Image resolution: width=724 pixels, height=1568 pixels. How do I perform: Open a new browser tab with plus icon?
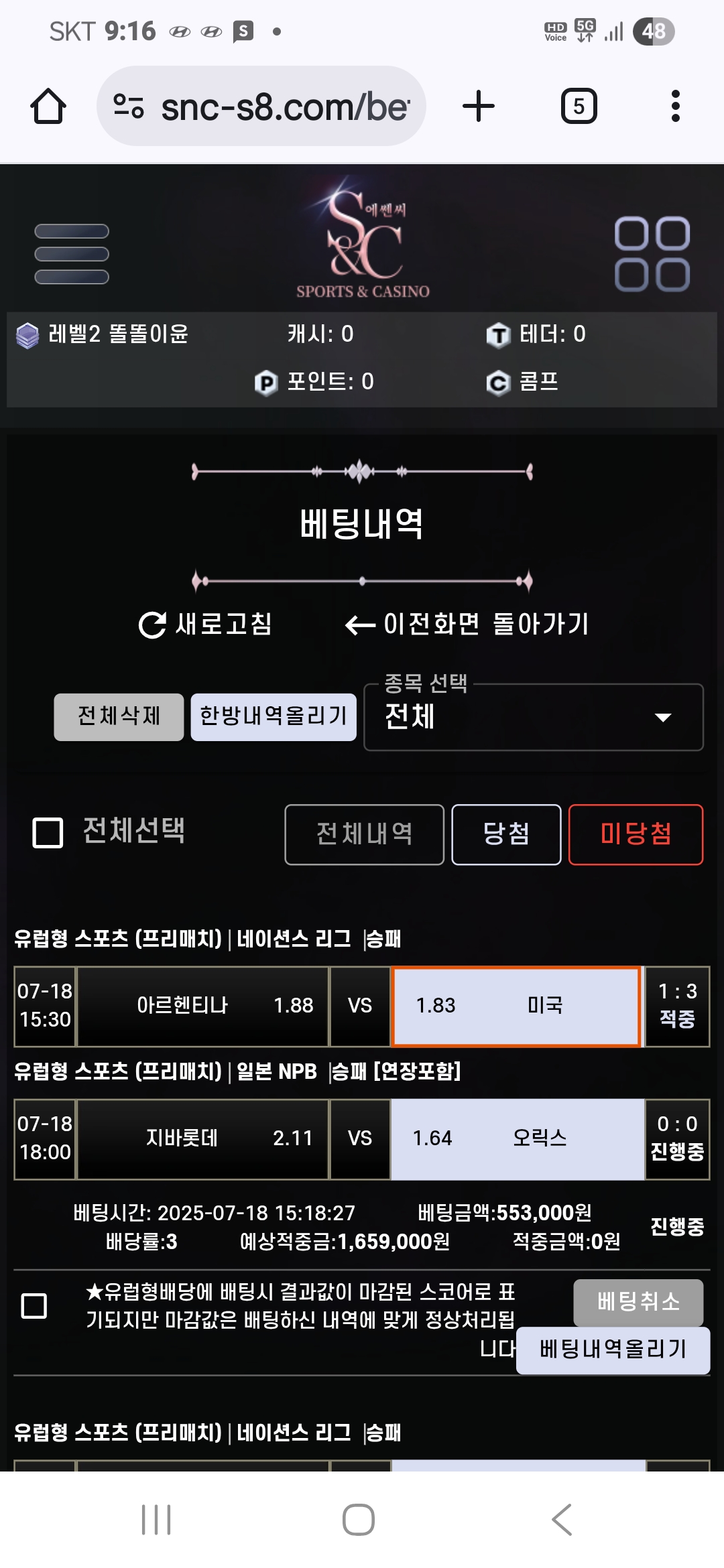pos(479,106)
